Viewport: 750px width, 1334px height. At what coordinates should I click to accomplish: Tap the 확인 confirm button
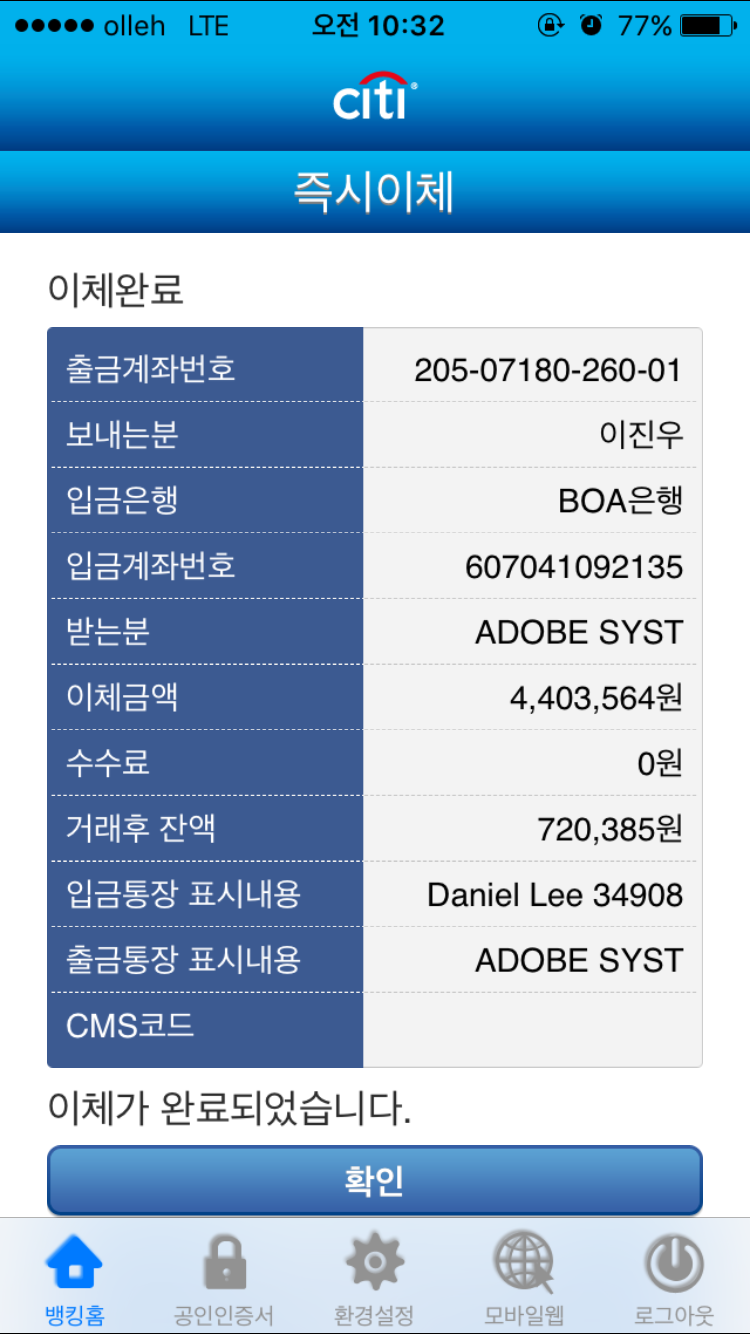pos(374,1180)
